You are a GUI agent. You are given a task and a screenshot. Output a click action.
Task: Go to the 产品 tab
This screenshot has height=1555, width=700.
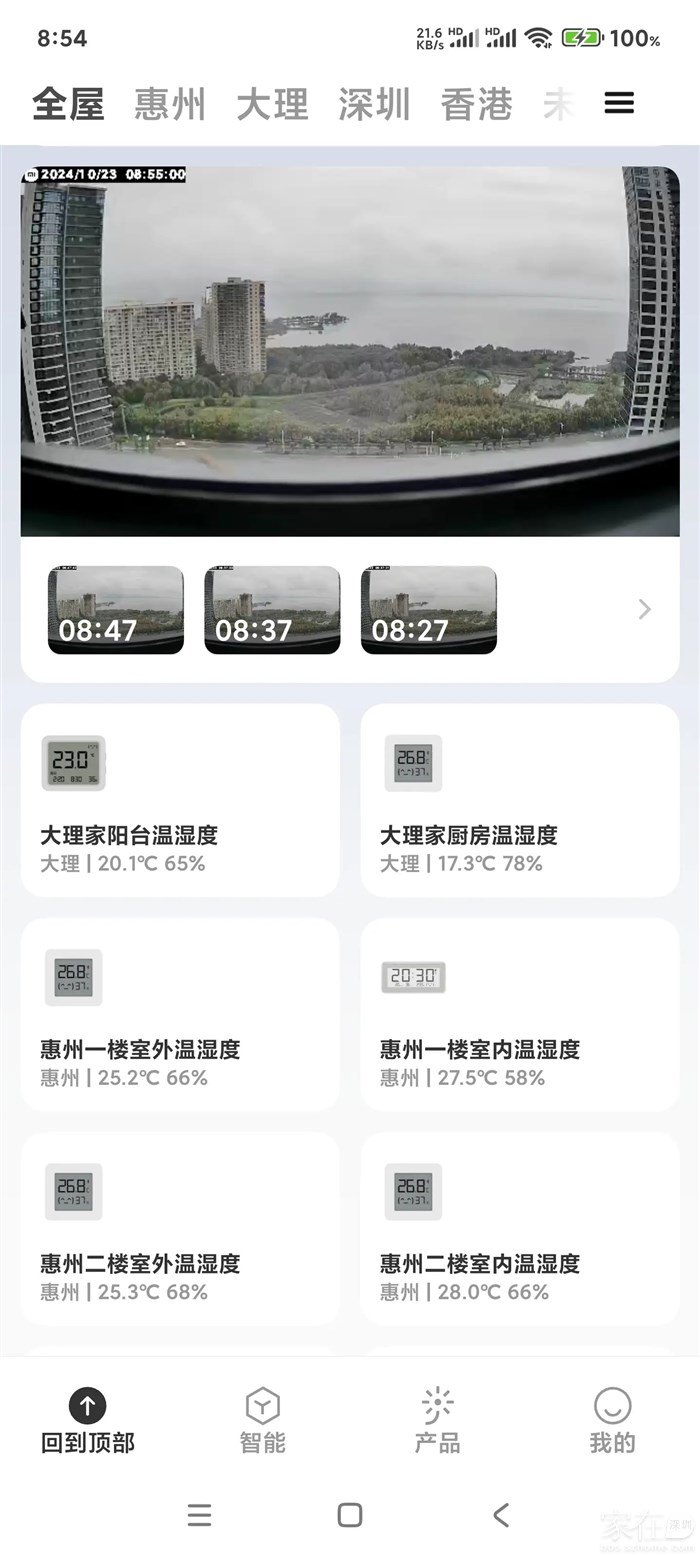click(437, 1420)
